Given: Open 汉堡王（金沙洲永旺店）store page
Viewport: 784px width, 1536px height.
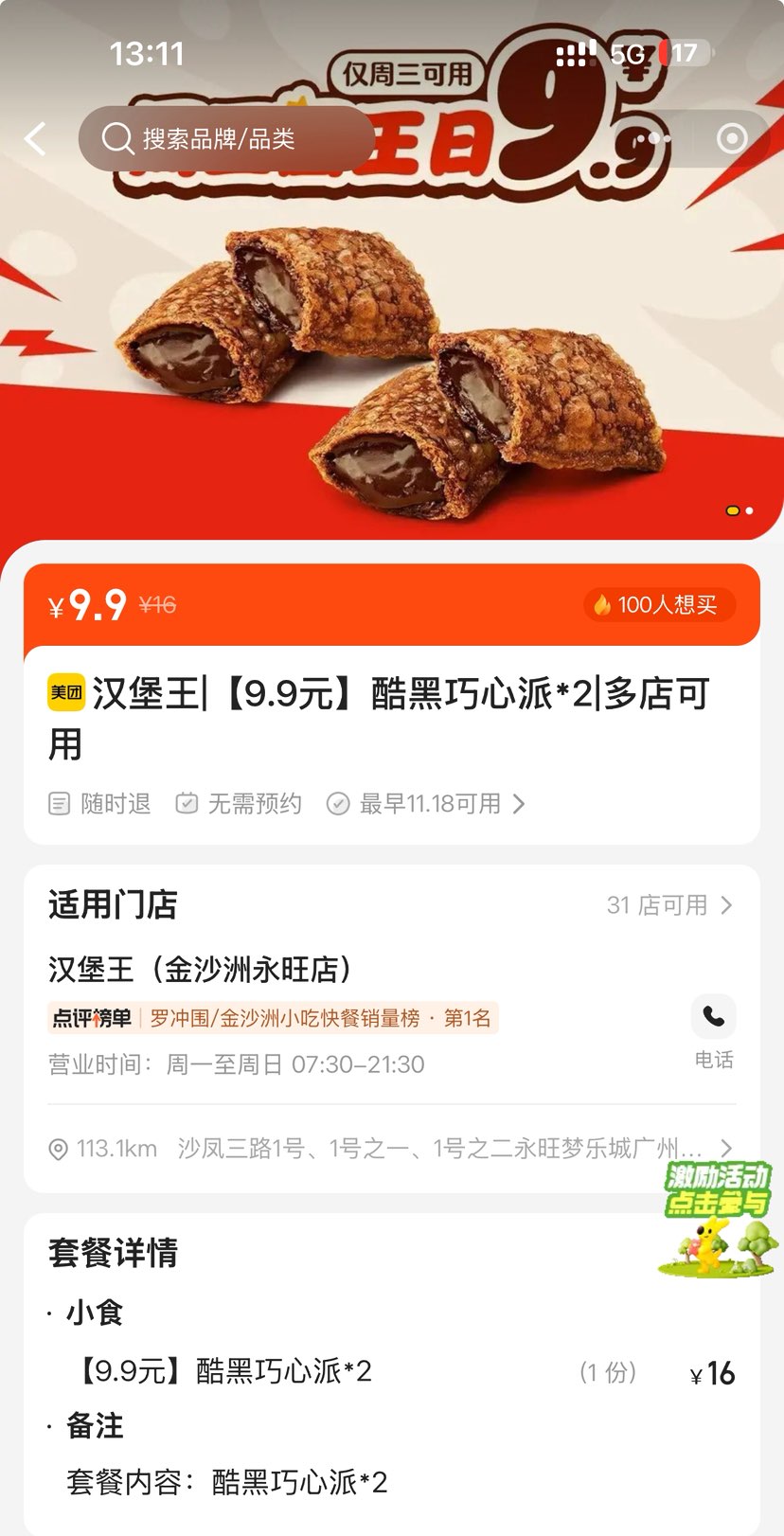Looking at the screenshot, I should tap(202, 969).
